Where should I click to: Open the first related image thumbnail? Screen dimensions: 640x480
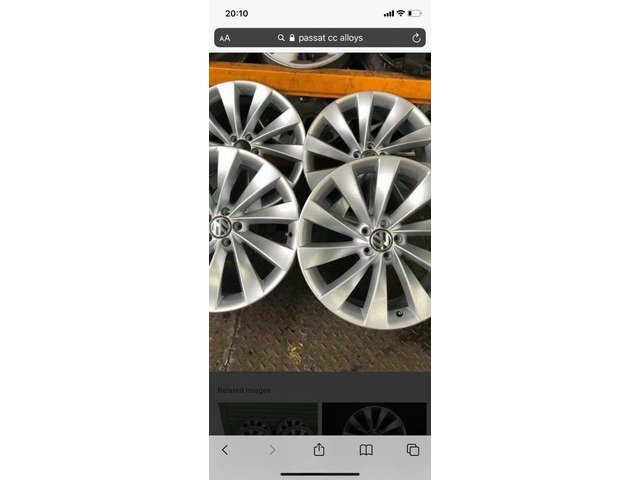coord(267,419)
